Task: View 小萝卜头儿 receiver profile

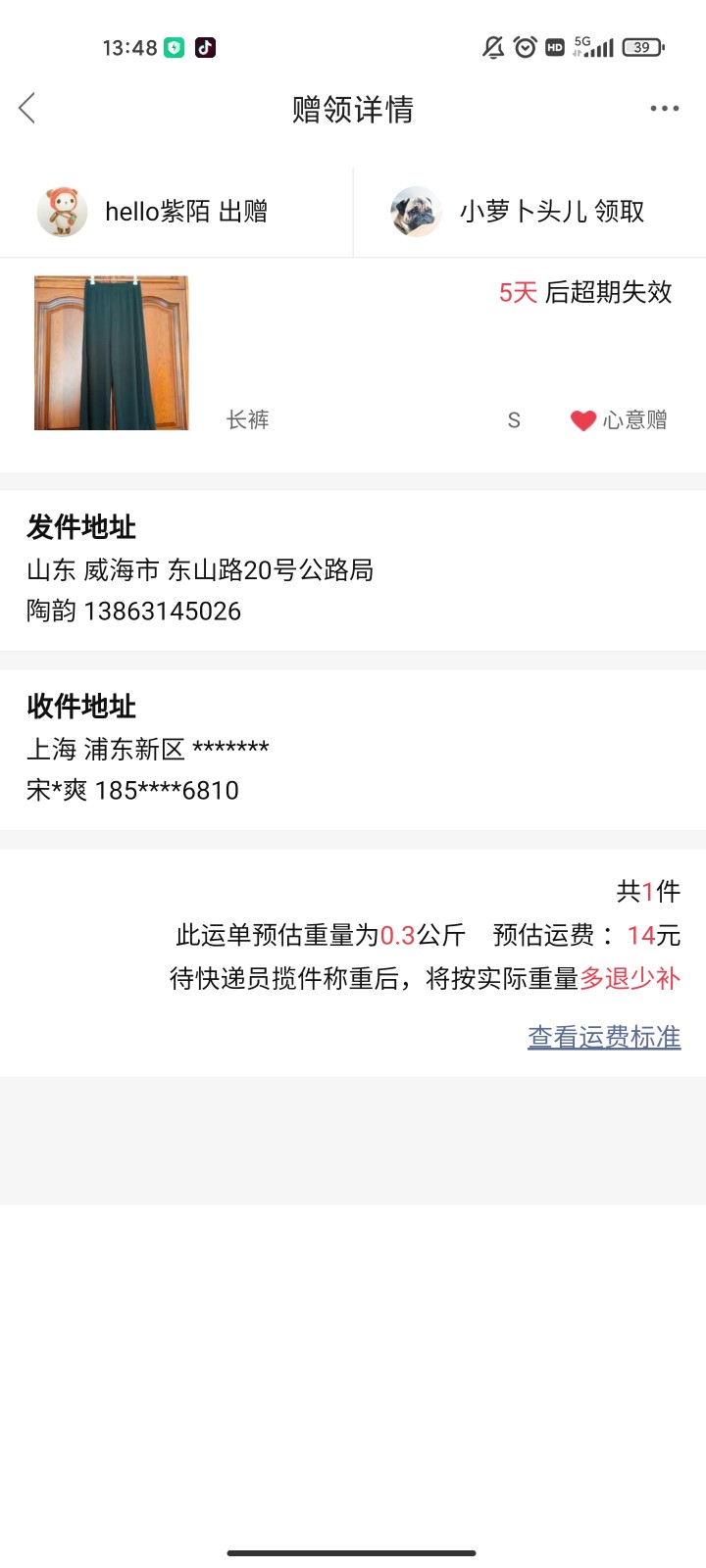Action: coord(416,212)
